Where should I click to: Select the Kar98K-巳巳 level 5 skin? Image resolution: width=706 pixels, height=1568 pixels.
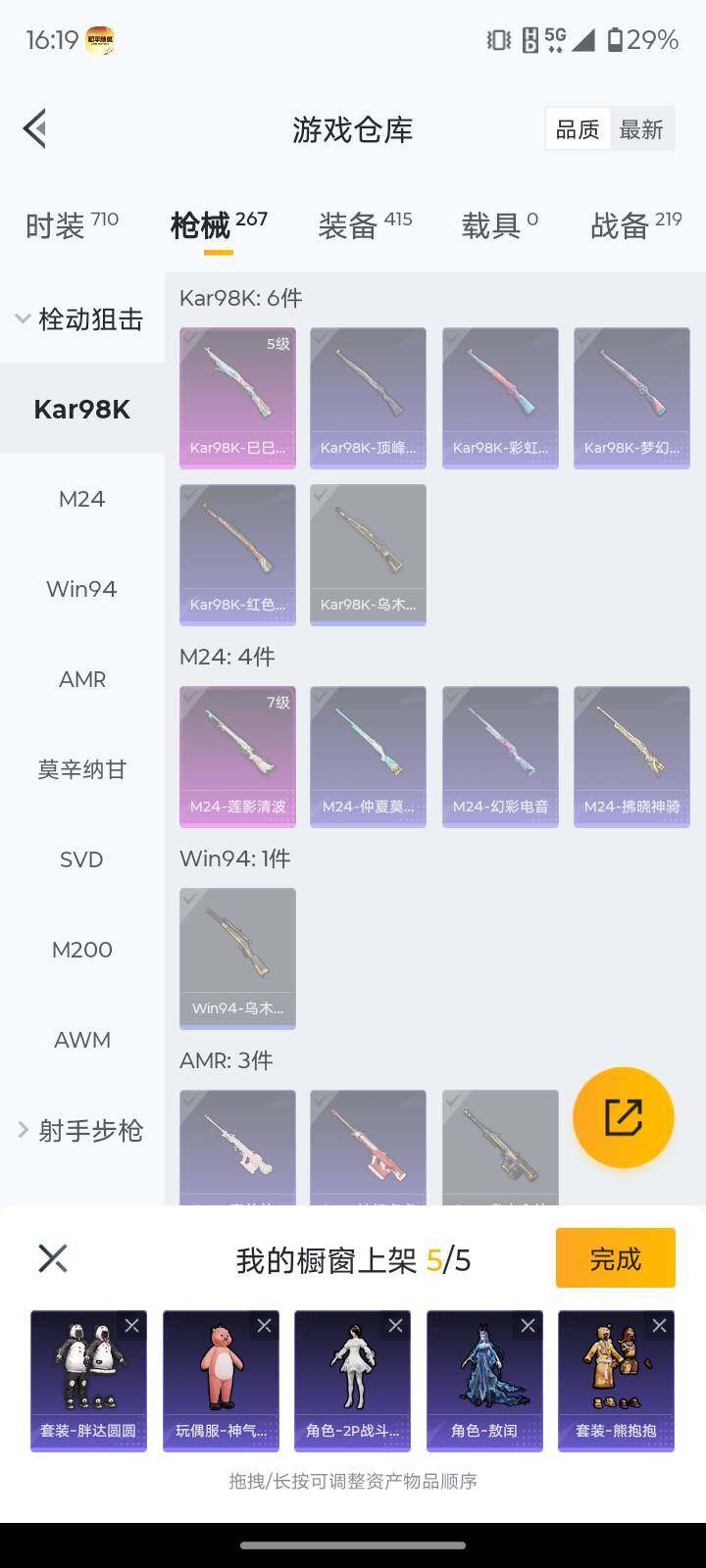tap(237, 397)
